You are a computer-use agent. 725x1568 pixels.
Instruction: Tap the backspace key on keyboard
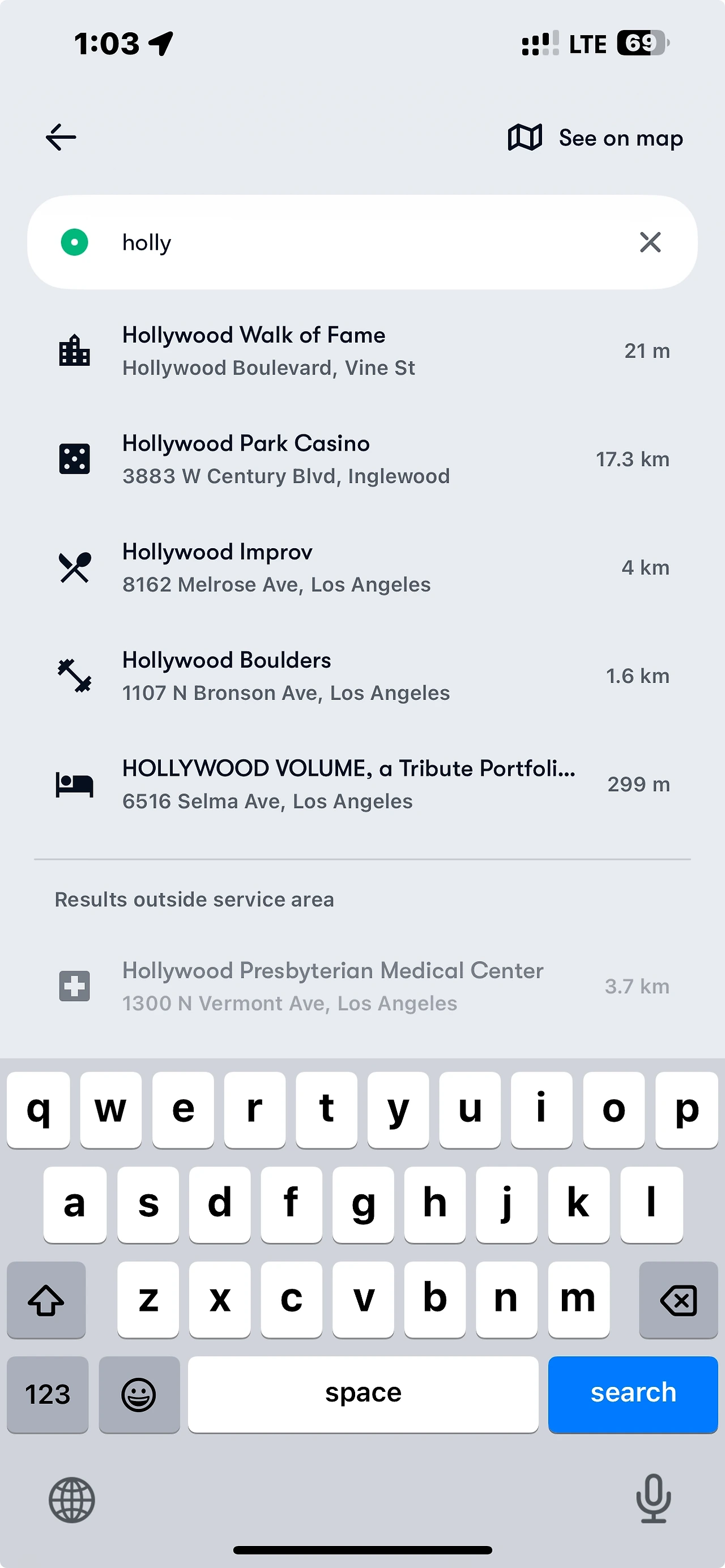pyautogui.click(x=678, y=1300)
